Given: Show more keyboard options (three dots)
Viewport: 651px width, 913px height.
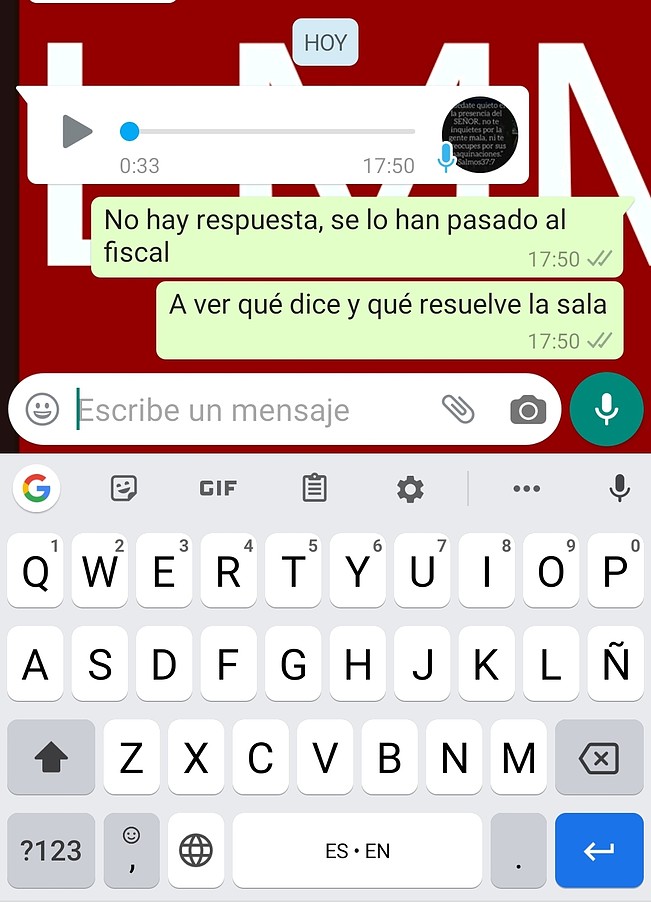Looking at the screenshot, I should coord(526,489).
